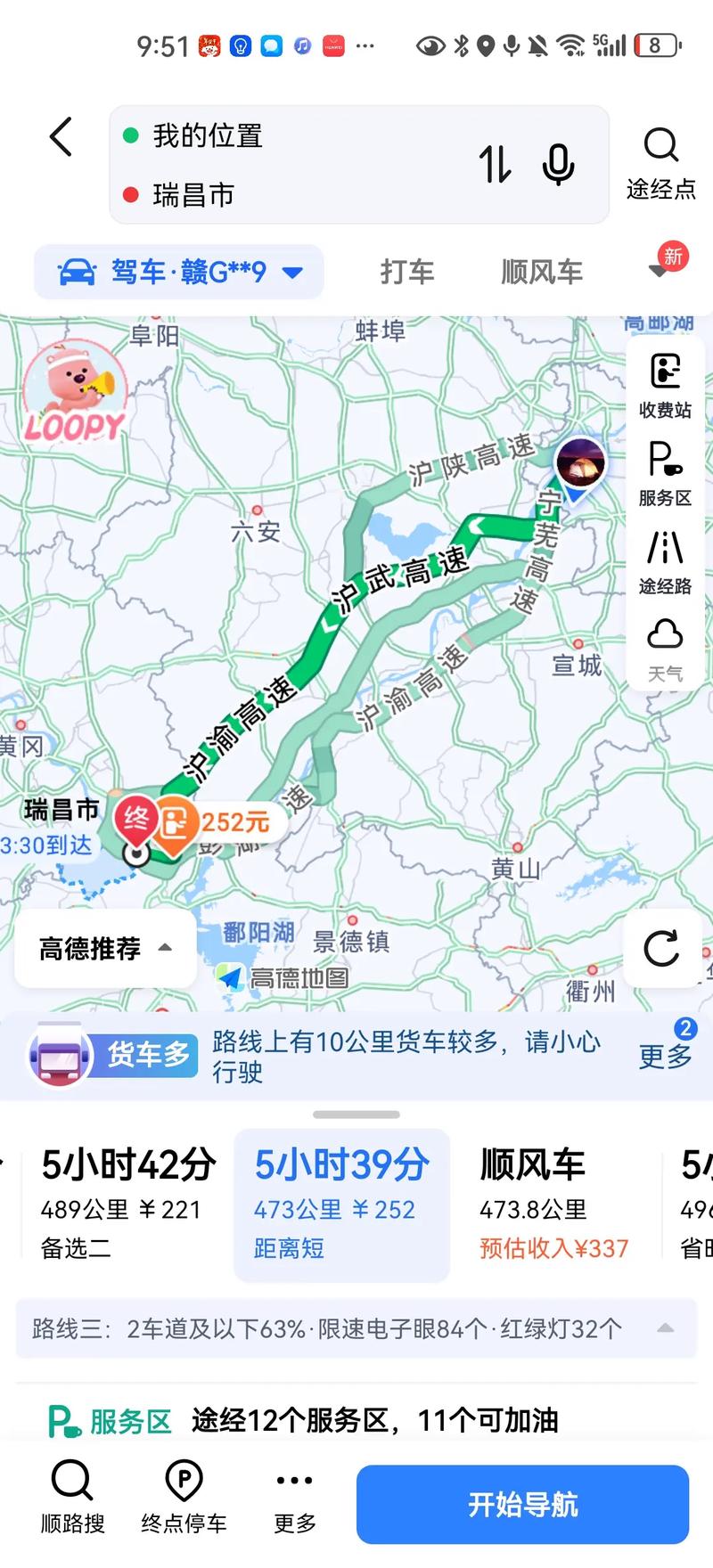Tap the LOOPY activity badge
This screenshot has height=1568, width=713.
[x=76, y=390]
